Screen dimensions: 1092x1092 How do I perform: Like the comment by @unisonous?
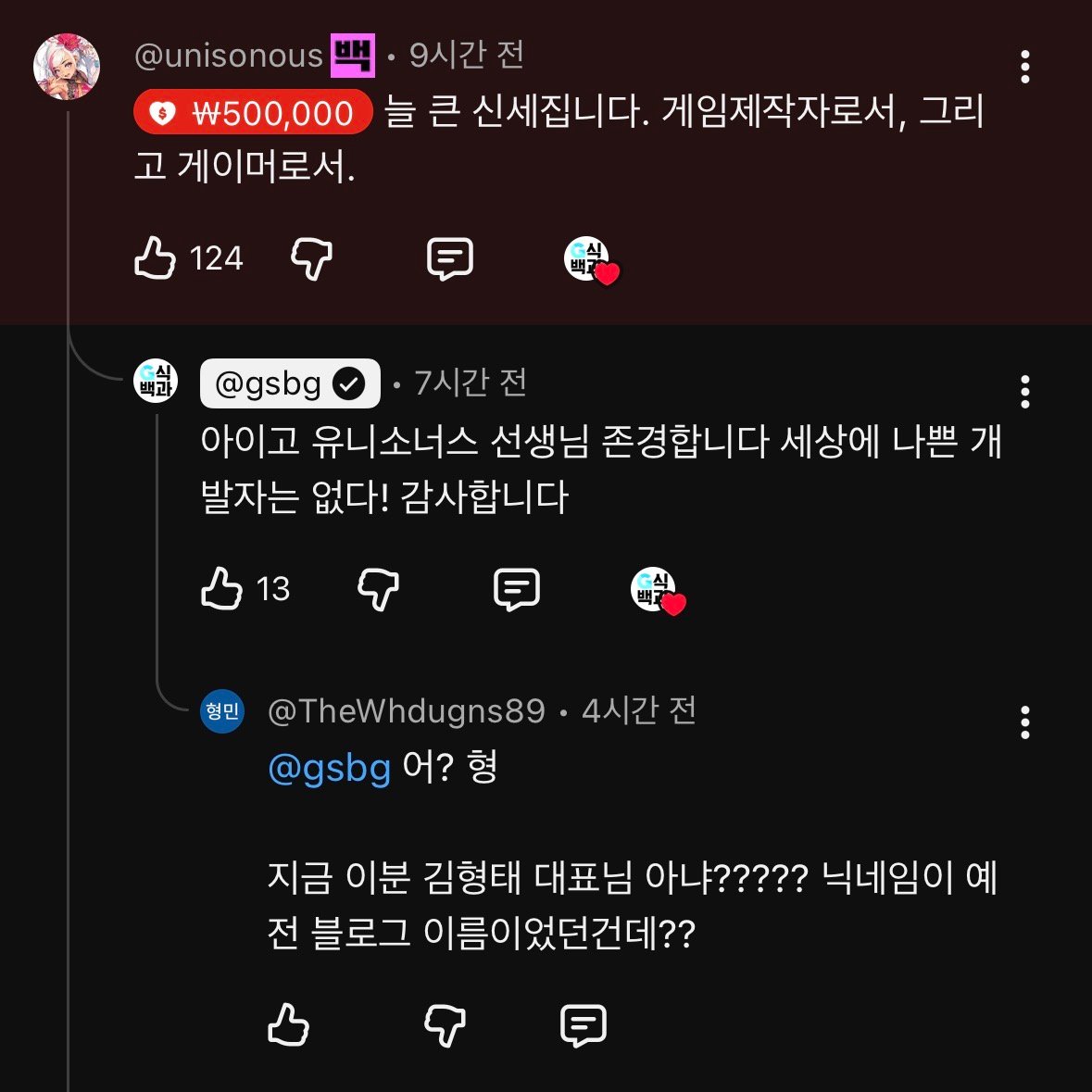point(156,258)
